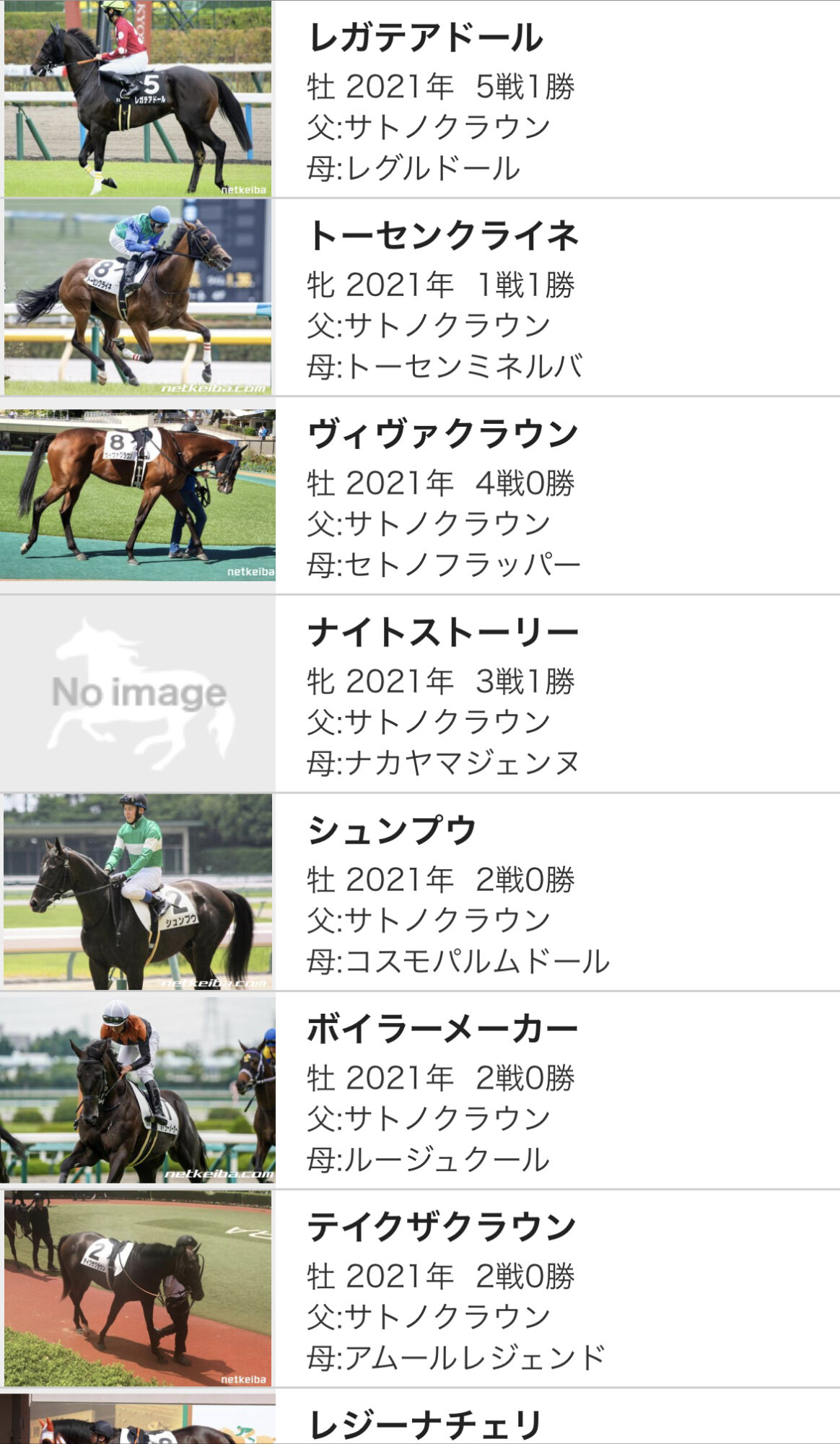Image resolution: width=840 pixels, height=1444 pixels.
Task: Open the トーセンクライネ horse entry
Action: pos(420,297)
